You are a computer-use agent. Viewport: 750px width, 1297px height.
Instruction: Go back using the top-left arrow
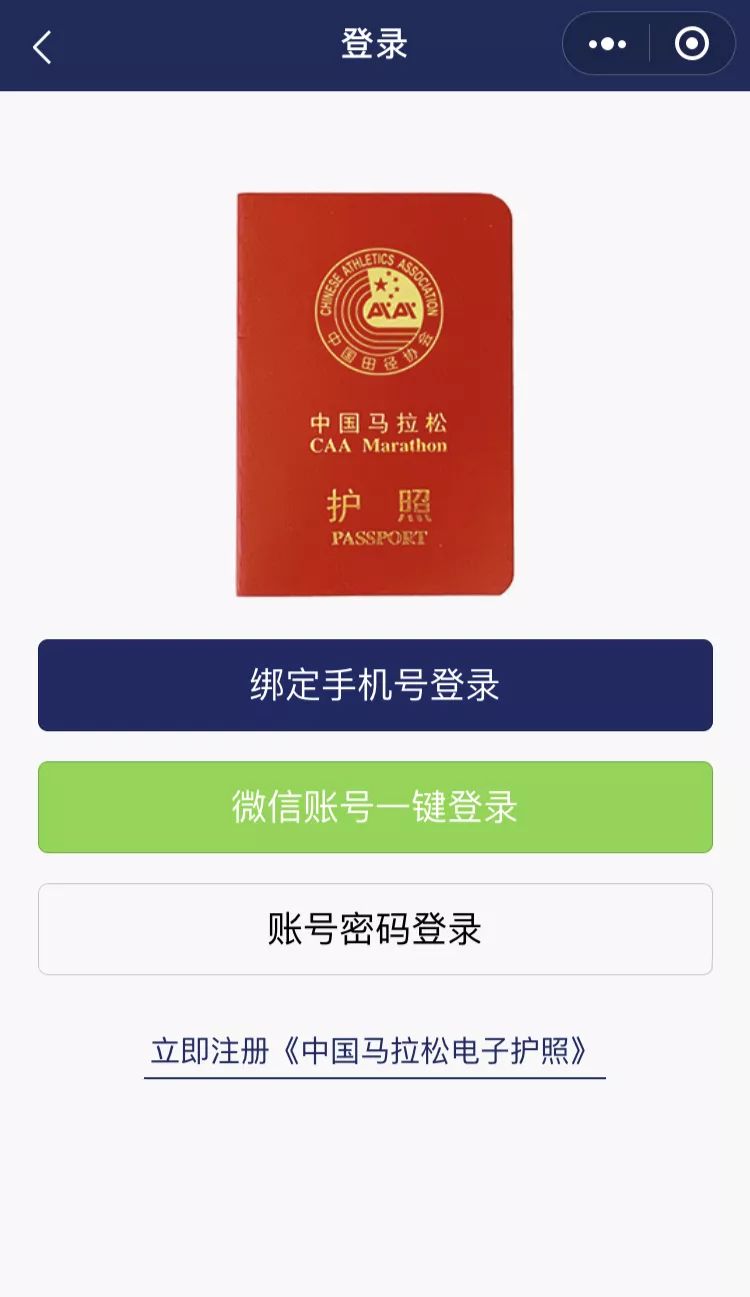click(42, 47)
